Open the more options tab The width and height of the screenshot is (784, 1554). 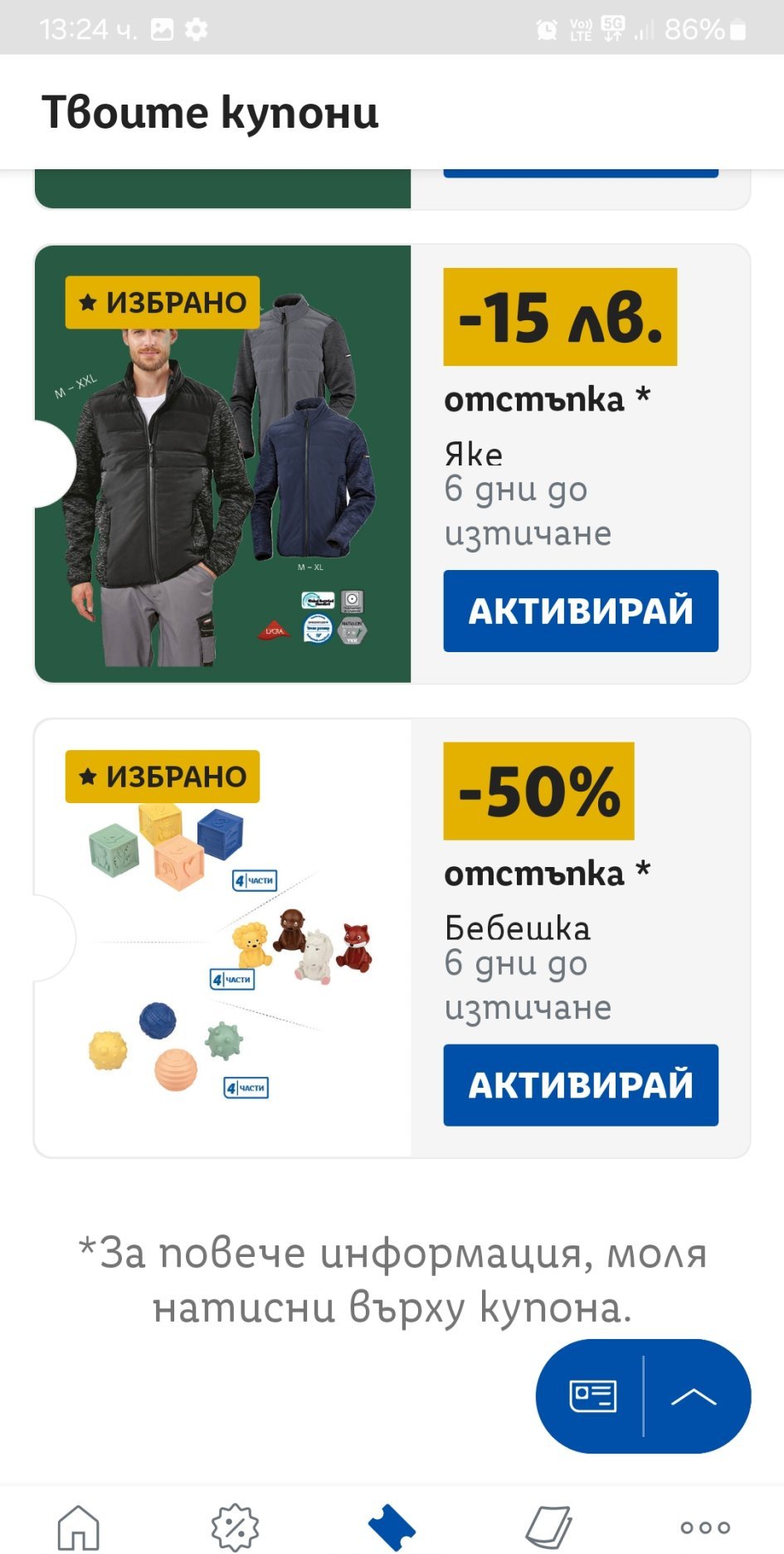[705, 1526]
